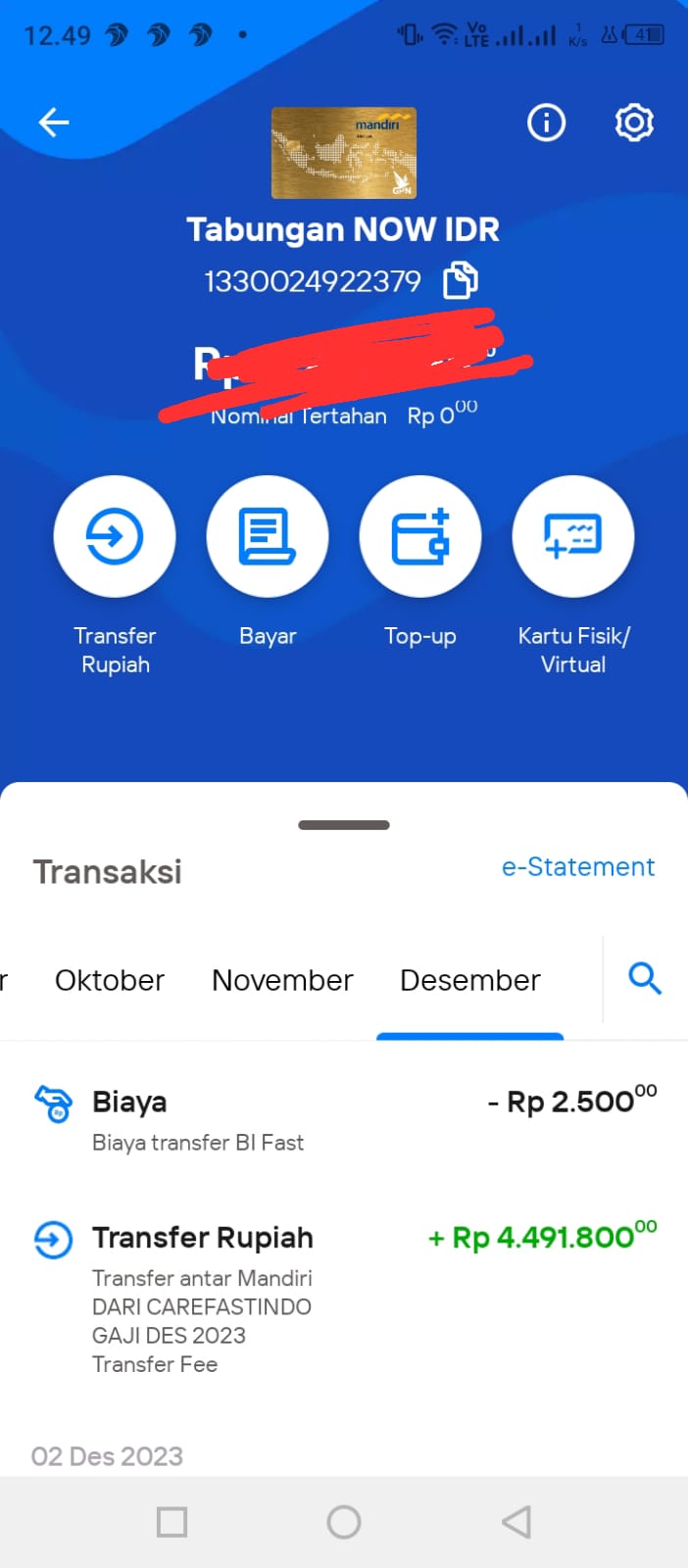Viewport: 688px width, 1568px height.
Task: Open the Biaya transfer BI Fast transaction
Action: coord(344,1119)
